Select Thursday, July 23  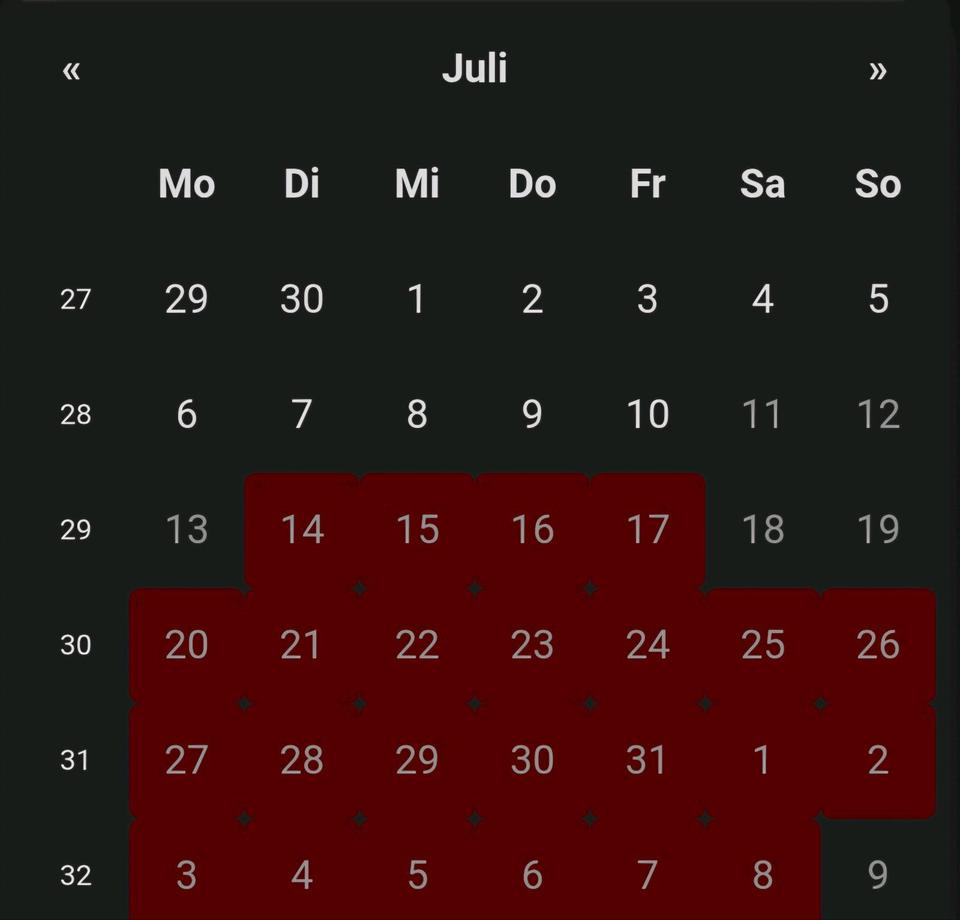532,645
